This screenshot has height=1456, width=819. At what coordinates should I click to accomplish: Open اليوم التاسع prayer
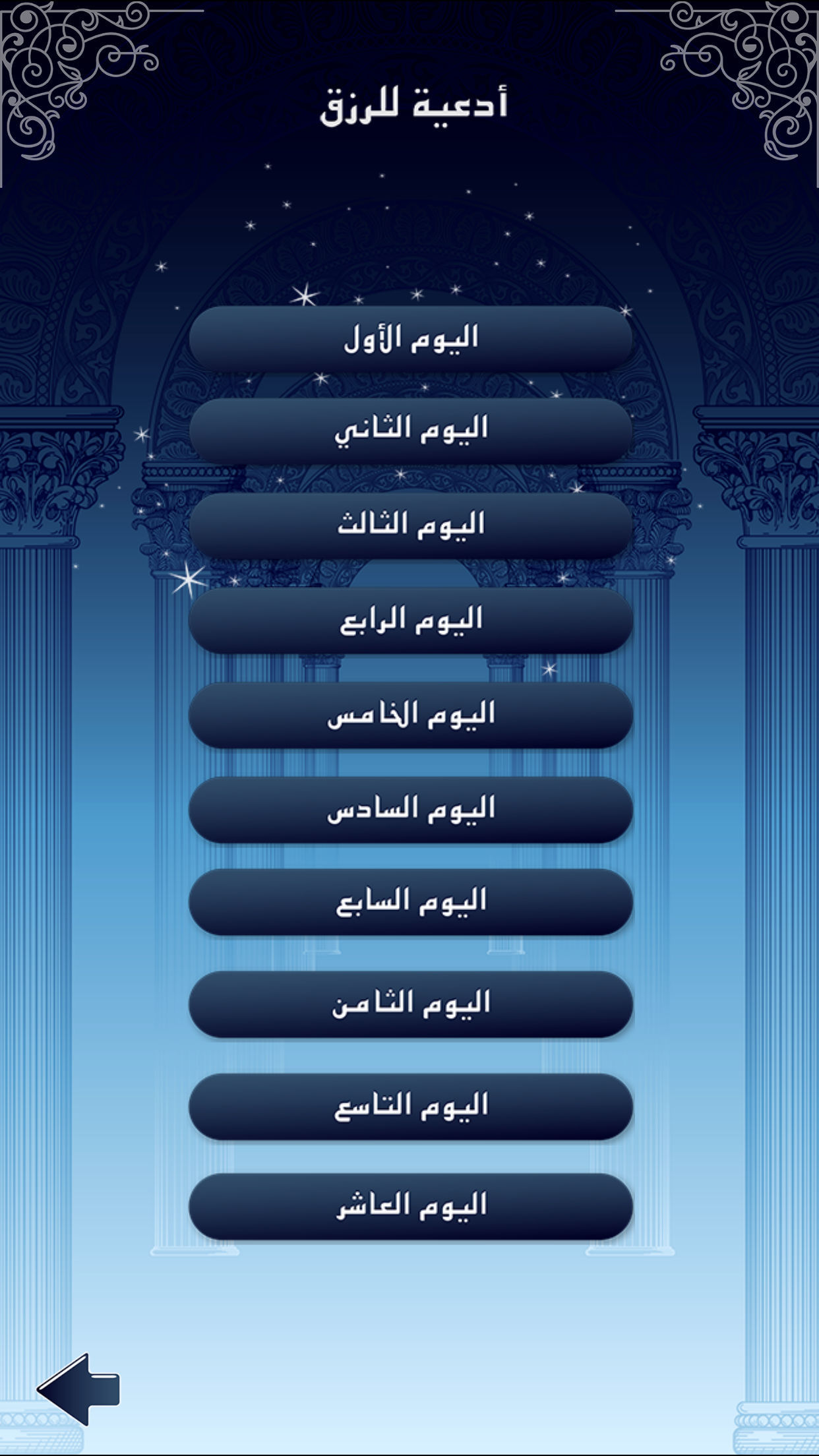tap(410, 1107)
